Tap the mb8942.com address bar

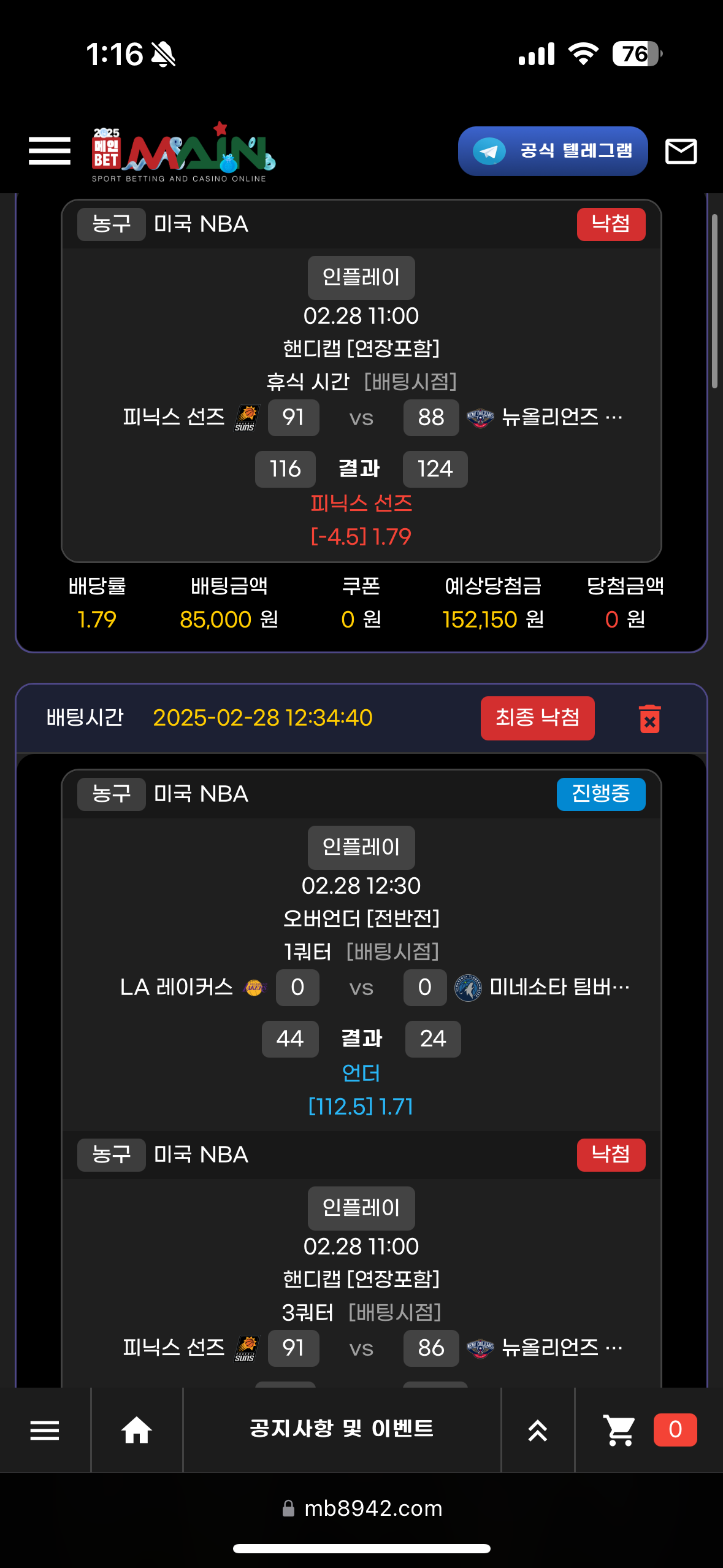(x=362, y=1508)
